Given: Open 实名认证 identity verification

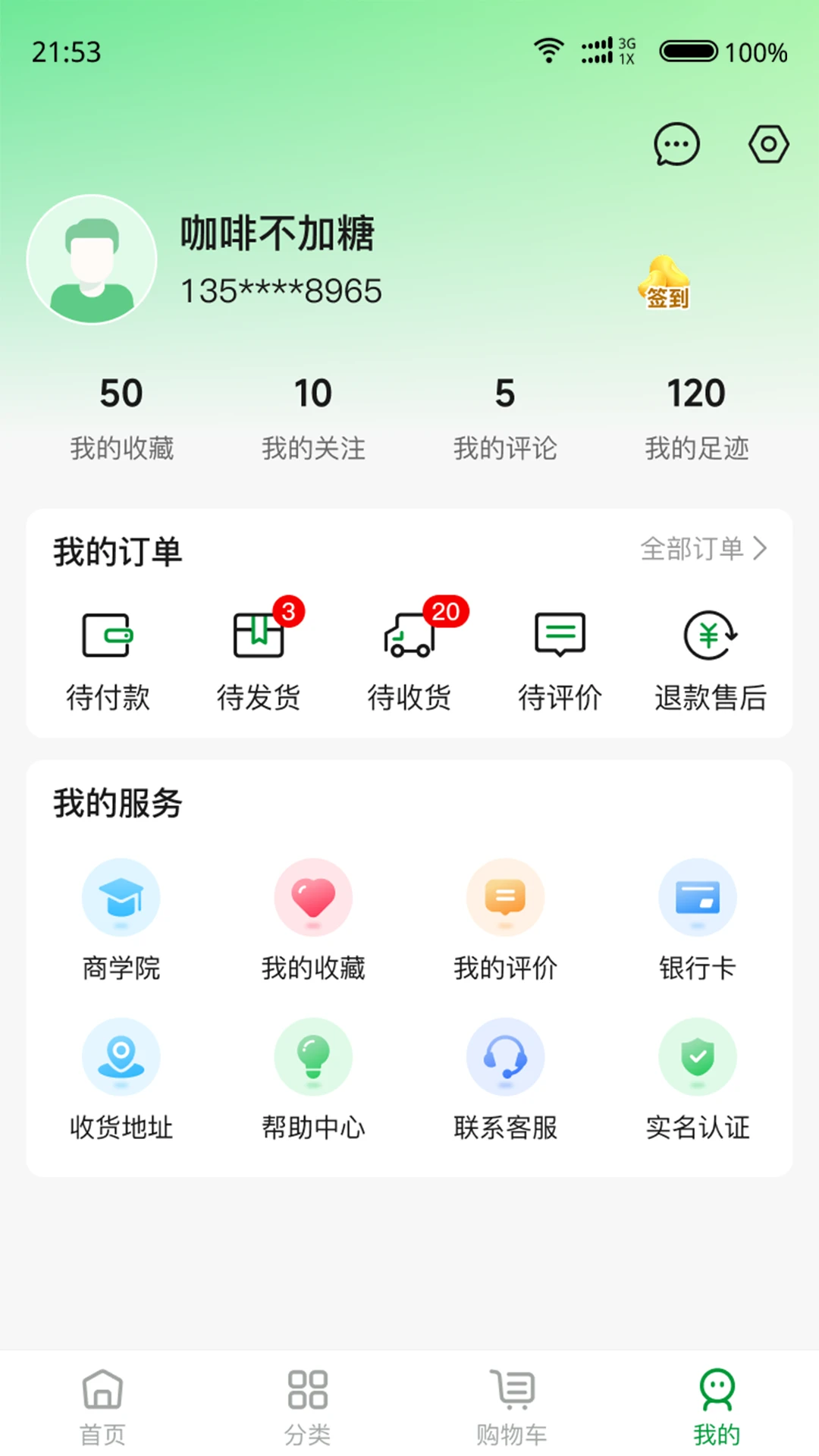Looking at the screenshot, I should [698, 1077].
